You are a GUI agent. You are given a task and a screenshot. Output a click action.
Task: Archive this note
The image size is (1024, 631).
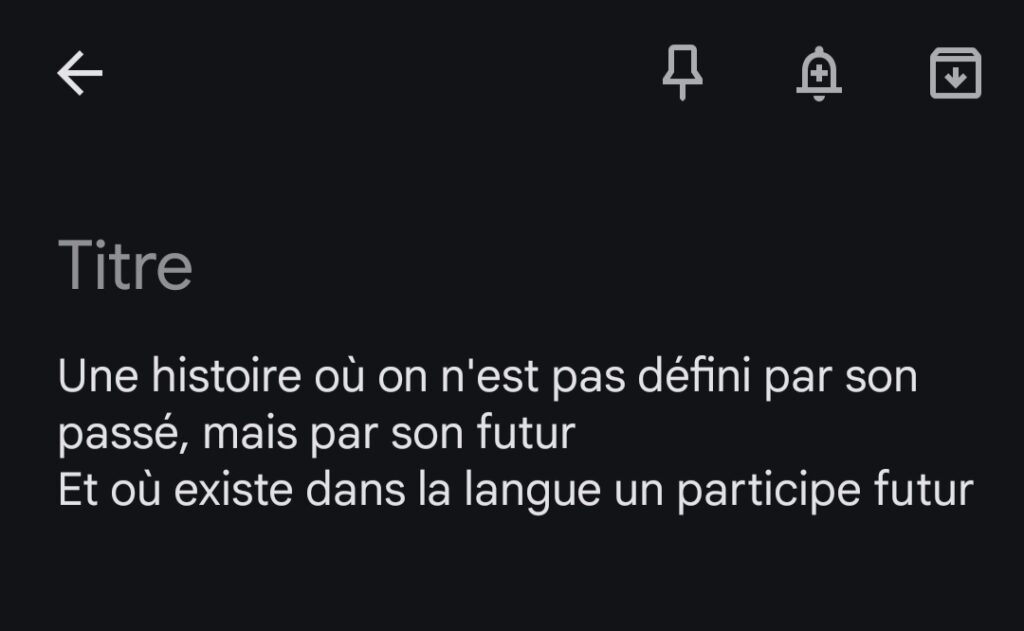(x=955, y=74)
